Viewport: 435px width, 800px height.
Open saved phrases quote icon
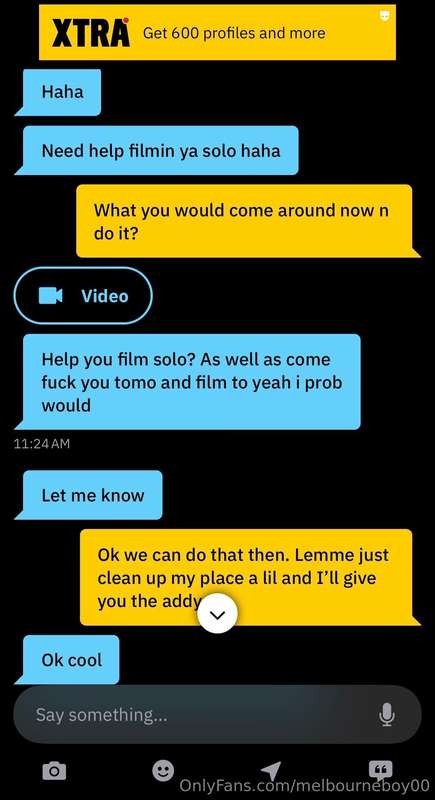[x=380, y=769]
